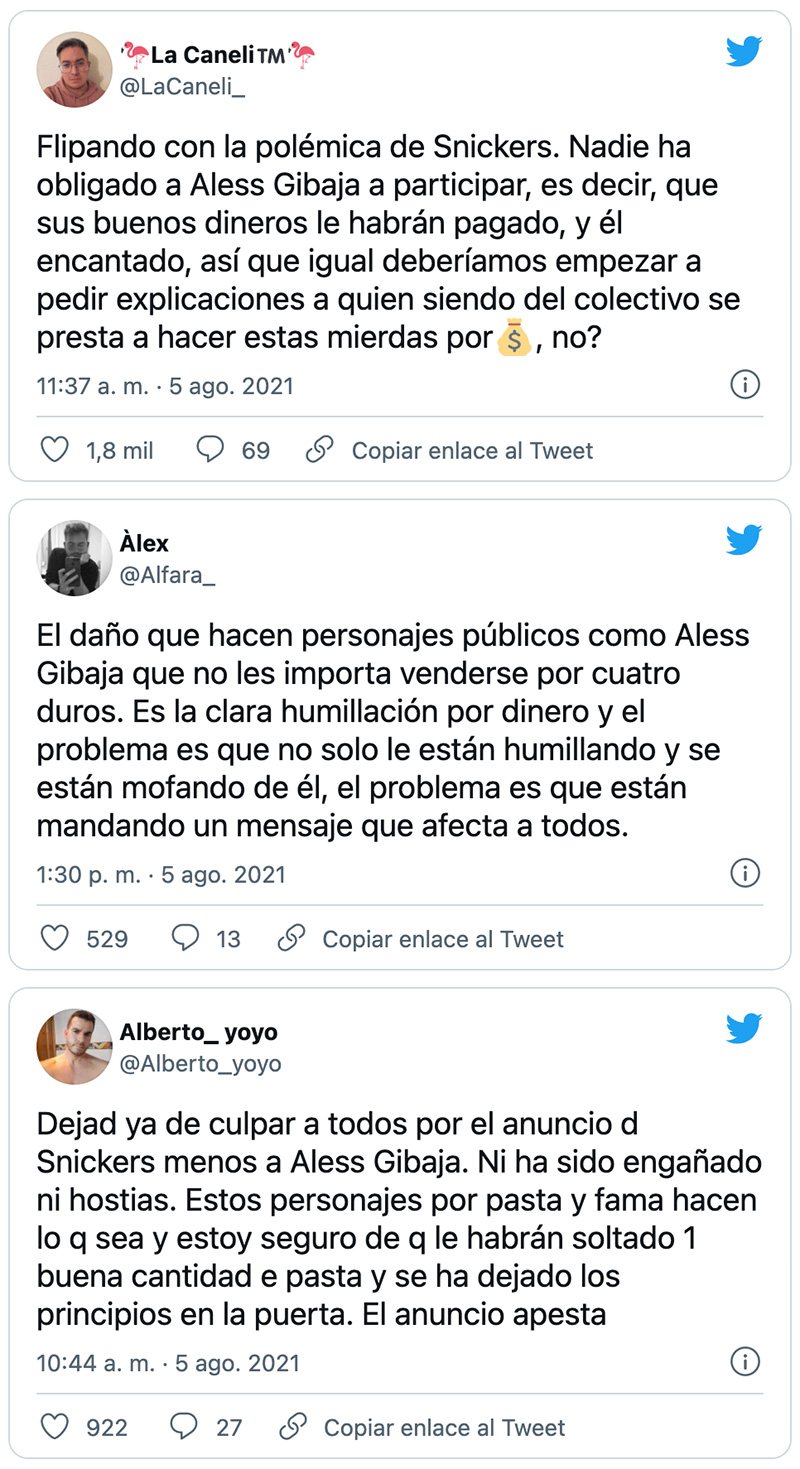Open the @LaCaneli_ profile handle
This screenshot has width=800, height=1469.
tap(182, 88)
